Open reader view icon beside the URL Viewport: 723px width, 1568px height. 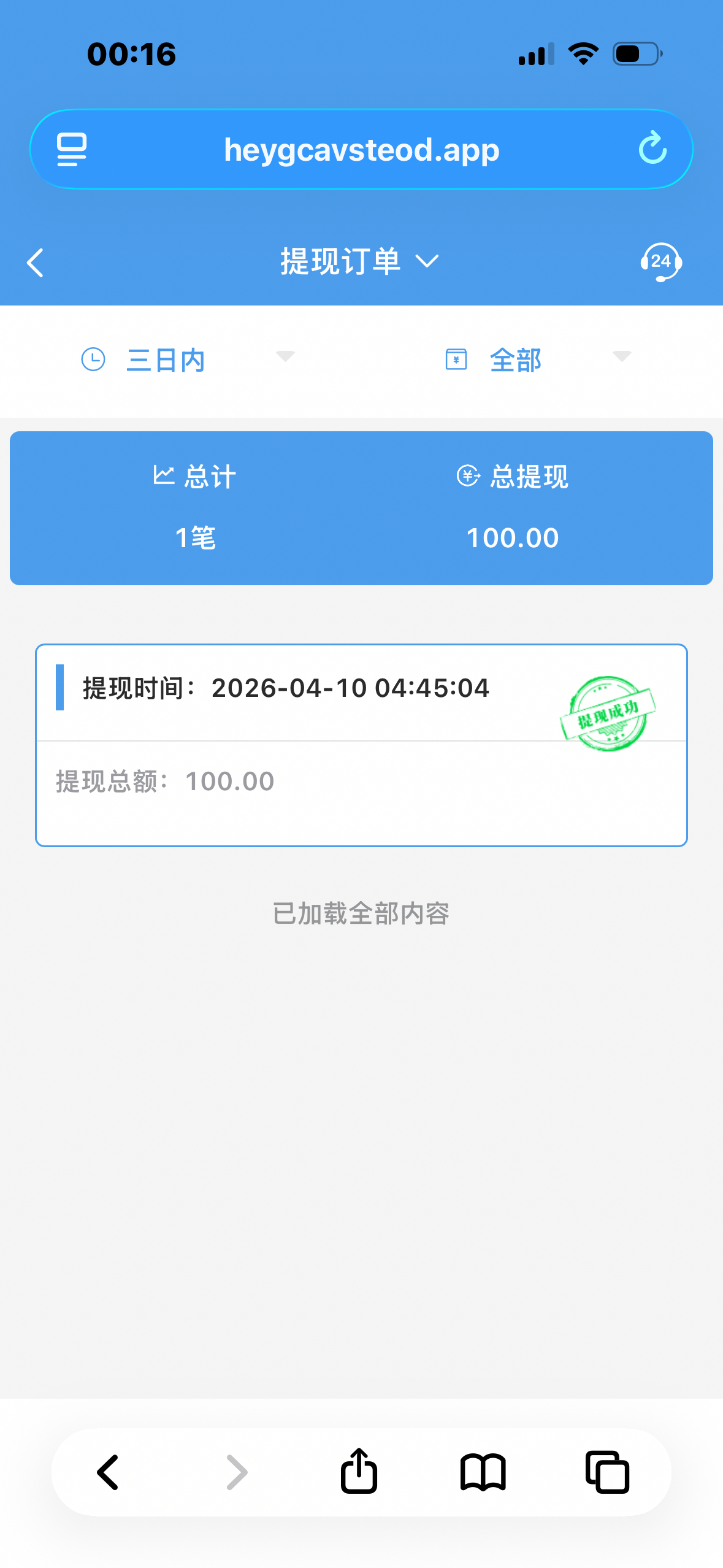click(71, 148)
